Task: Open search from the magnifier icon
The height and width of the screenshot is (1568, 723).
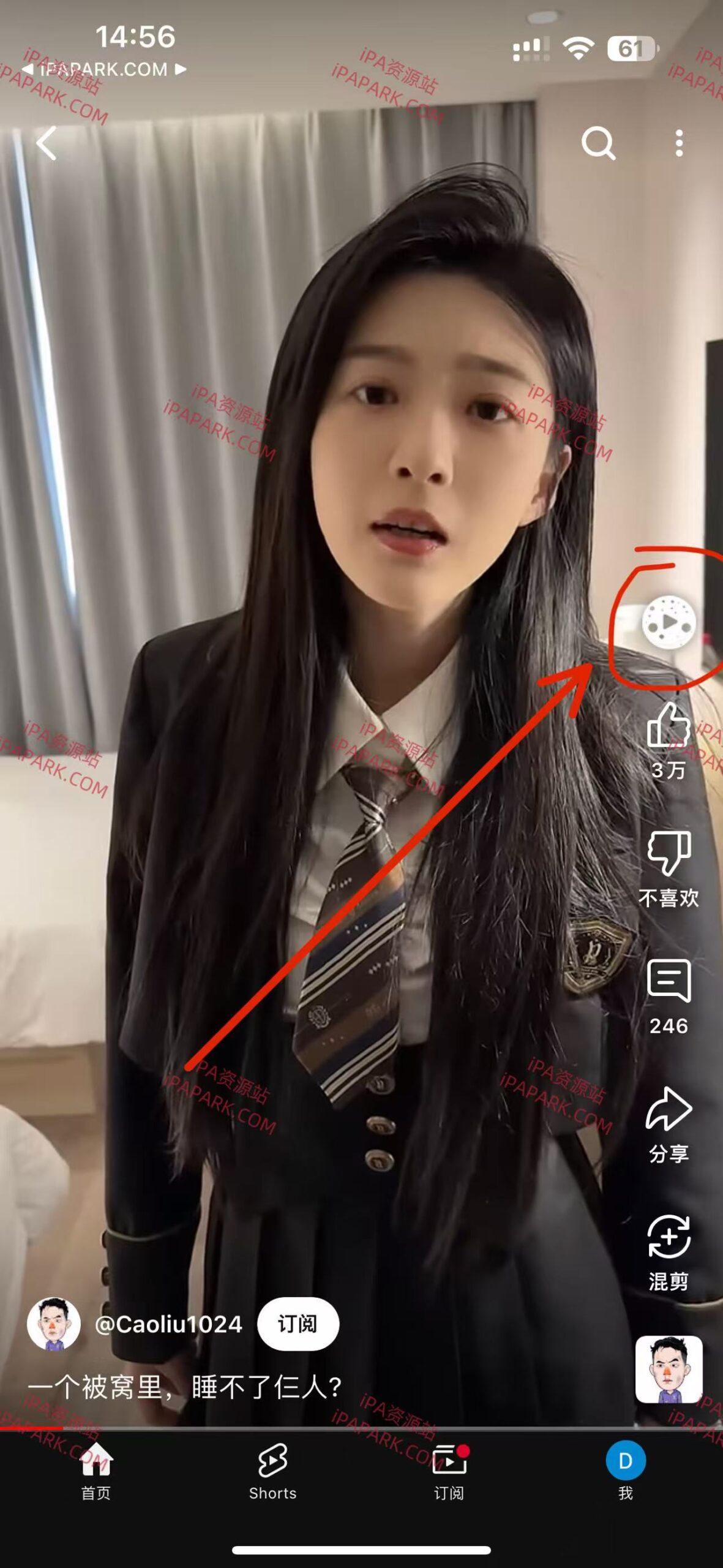Action: [x=598, y=143]
